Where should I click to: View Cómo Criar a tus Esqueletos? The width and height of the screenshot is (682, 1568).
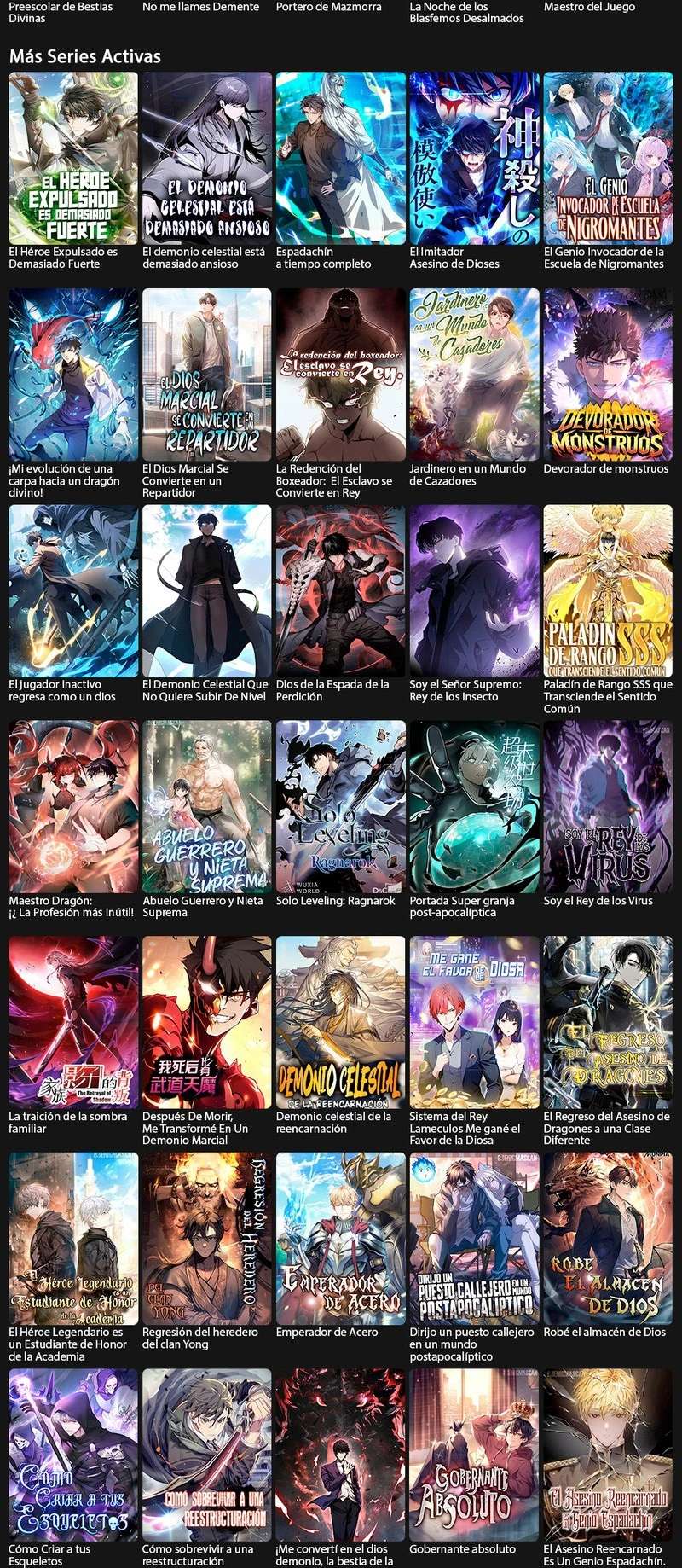click(73, 1455)
